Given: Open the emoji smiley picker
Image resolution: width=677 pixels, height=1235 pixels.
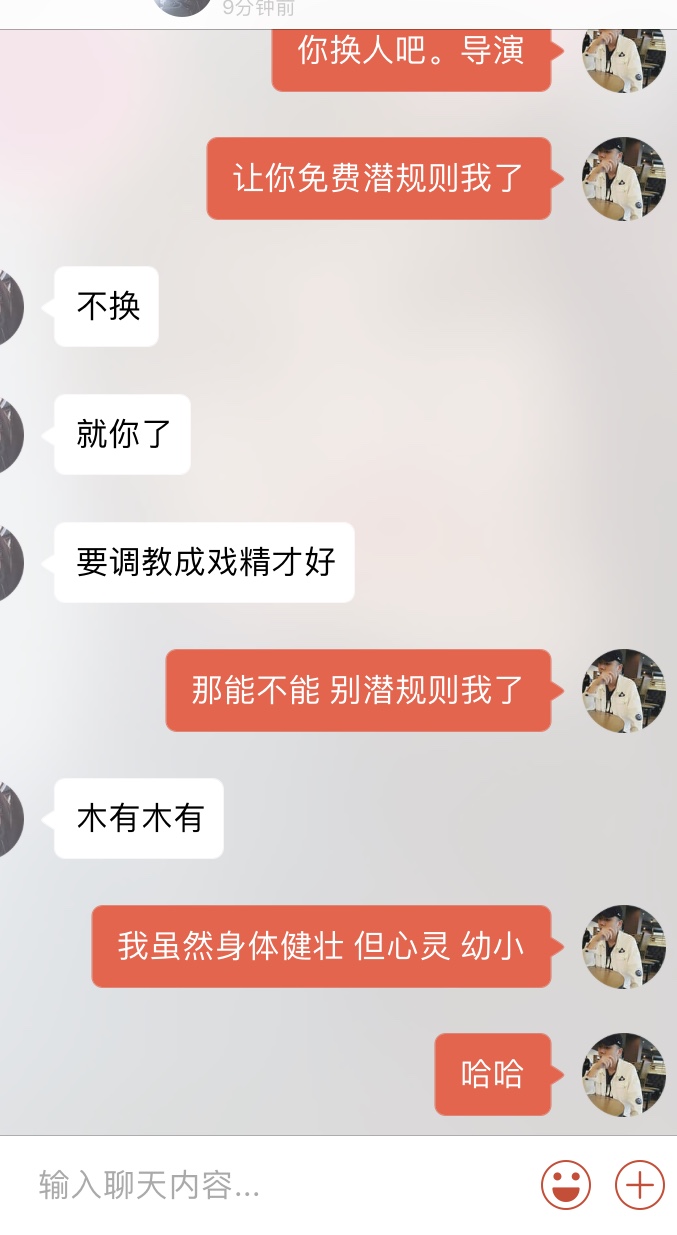Looking at the screenshot, I should coord(566,1186).
